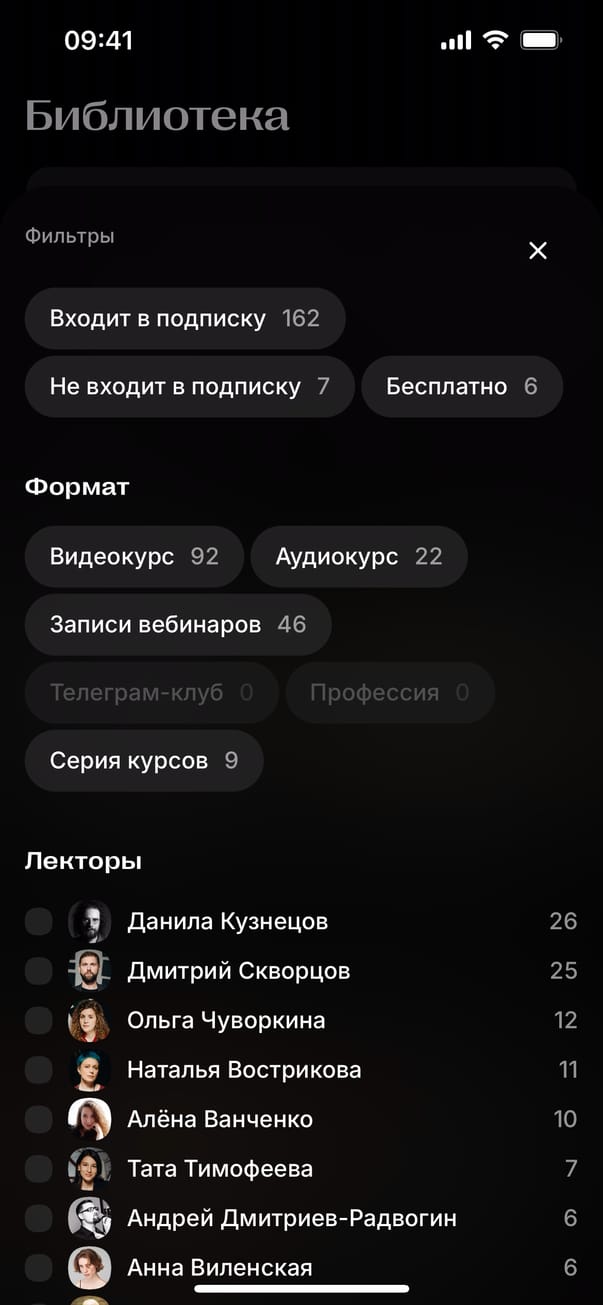Image resolution: width=603 pixels, height=1305 pixels.
Task: Check Тата Тимофеева in the lecturers list
Action: pos(39,1168)
